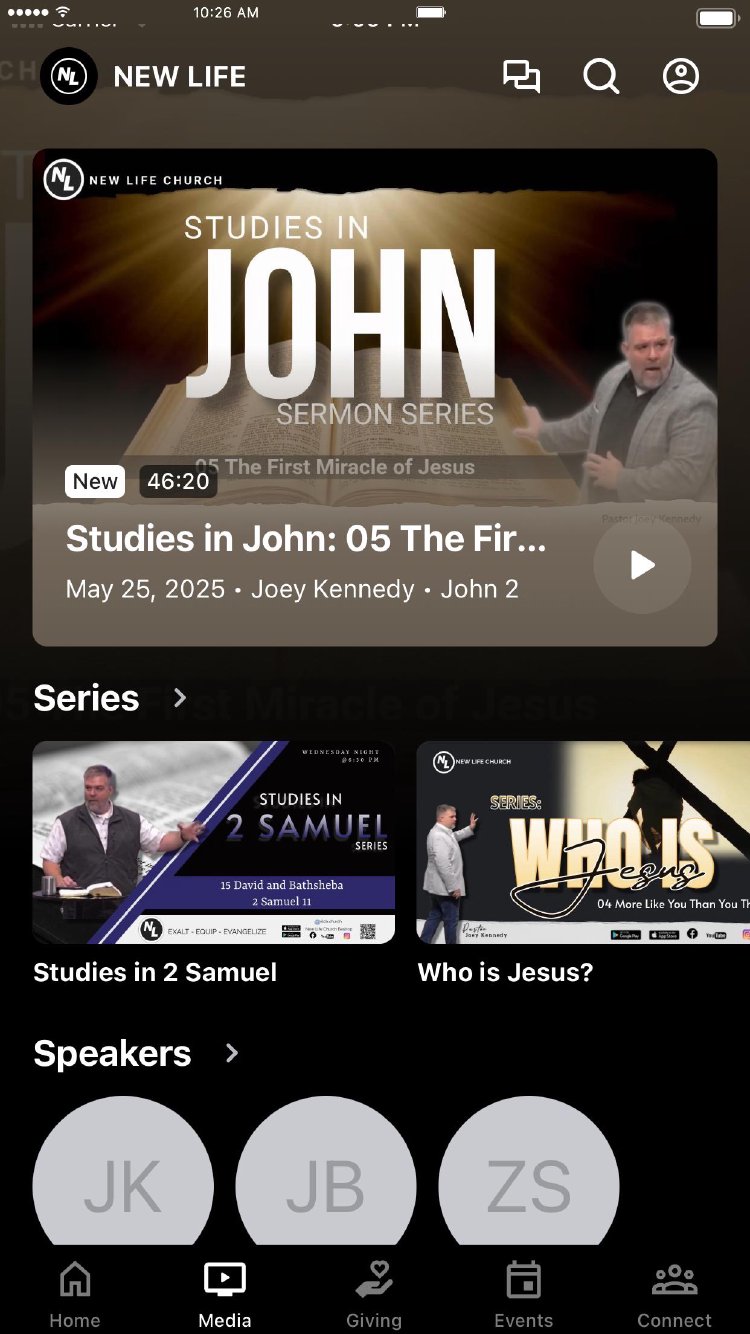Switch to the Home tab
750x1334 pixels.
click(x=75, y=1294)
